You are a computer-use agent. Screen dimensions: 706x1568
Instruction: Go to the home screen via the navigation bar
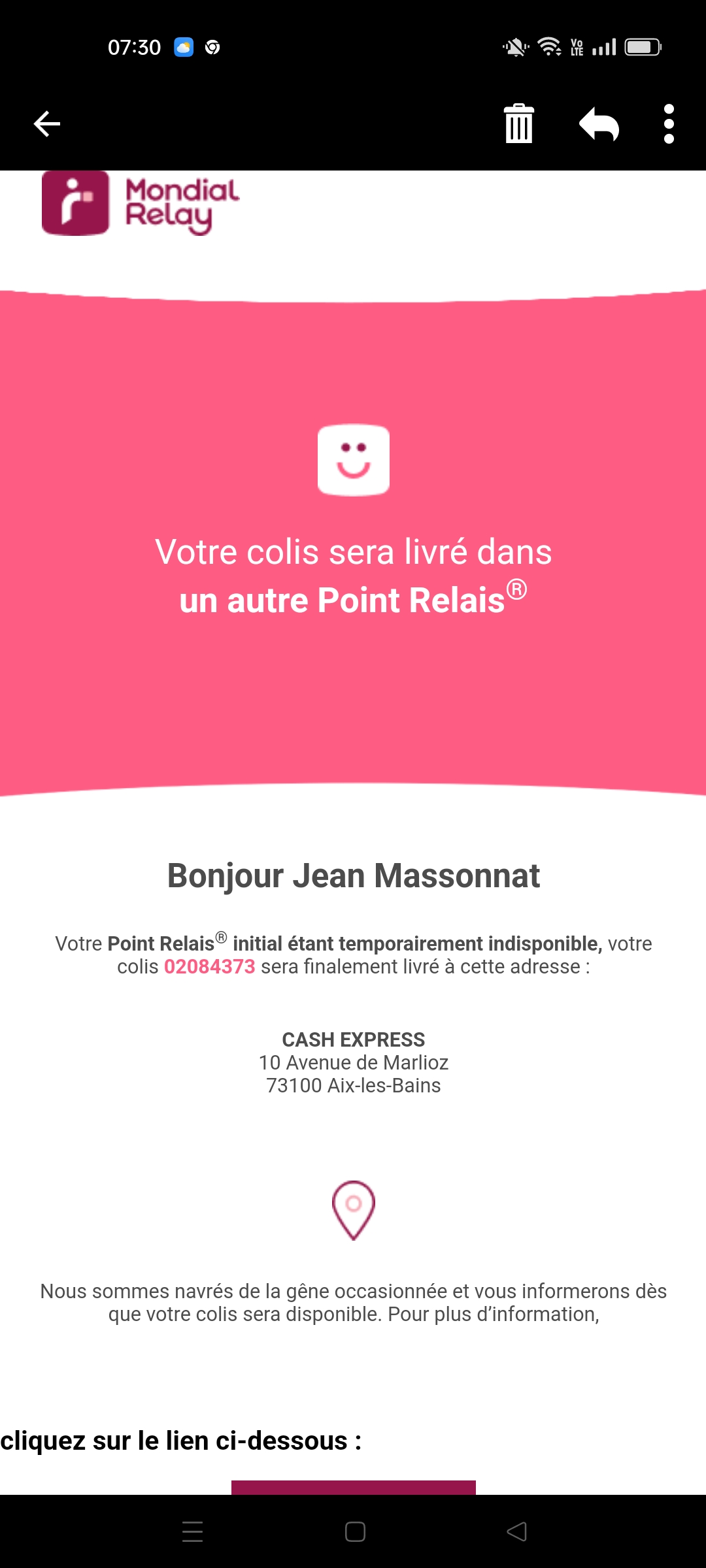[x=355, y=1531]
